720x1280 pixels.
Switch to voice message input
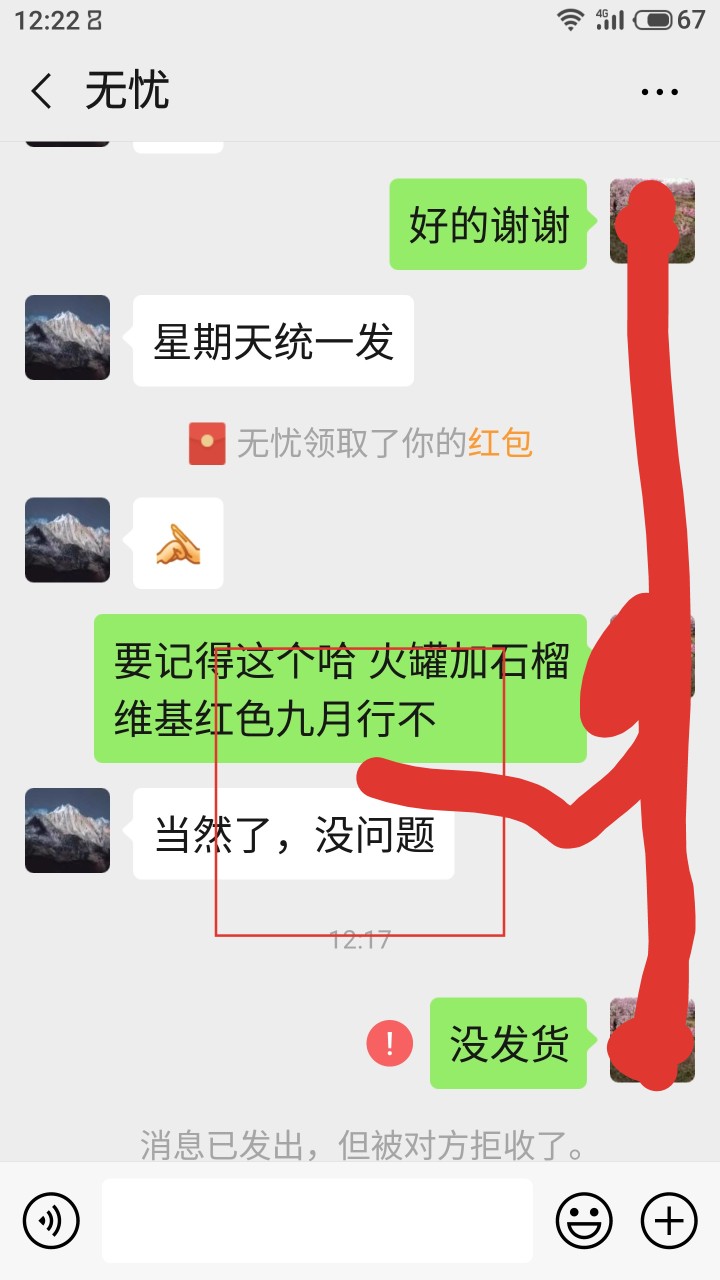(51, 1221)
